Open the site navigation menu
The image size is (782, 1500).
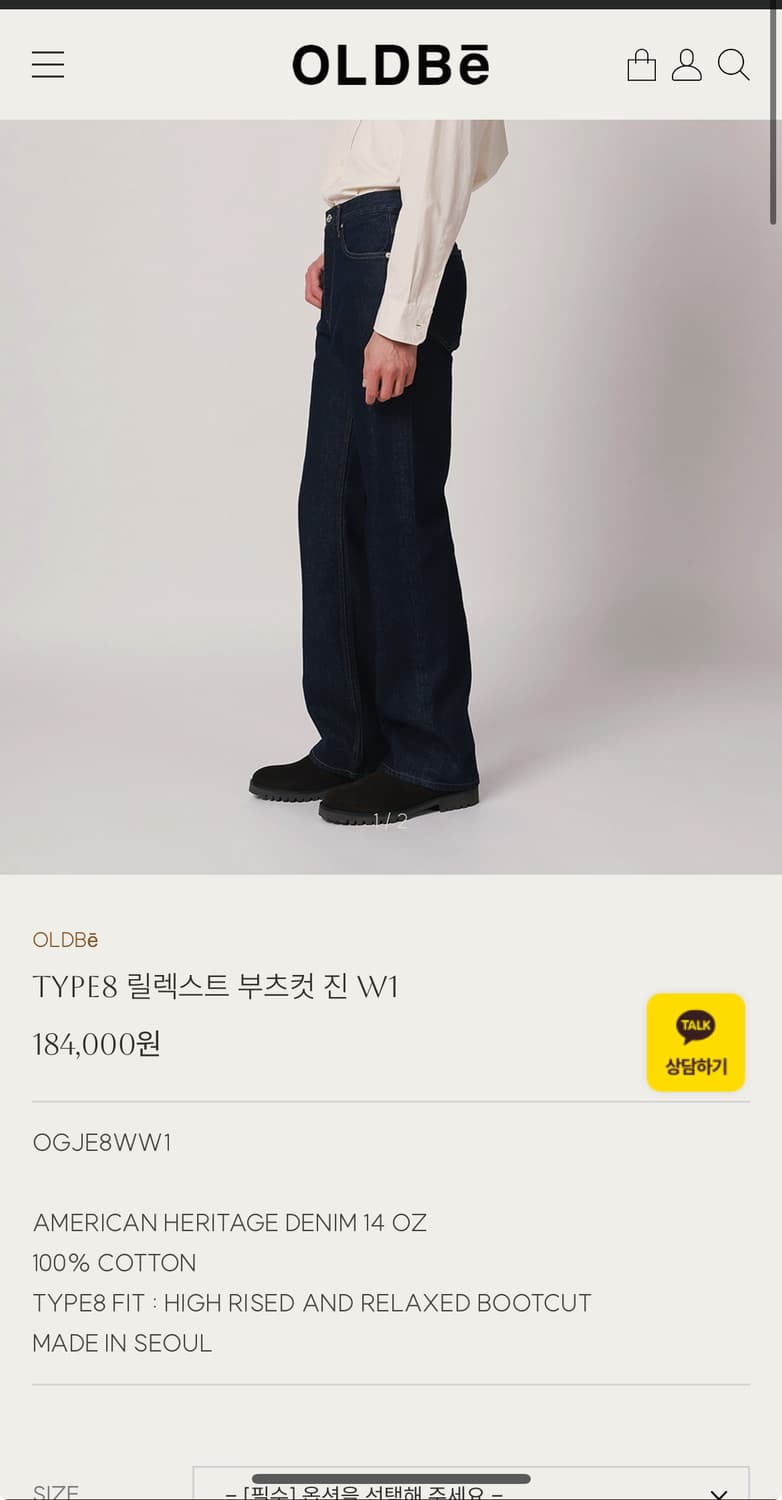click(48, 64)
